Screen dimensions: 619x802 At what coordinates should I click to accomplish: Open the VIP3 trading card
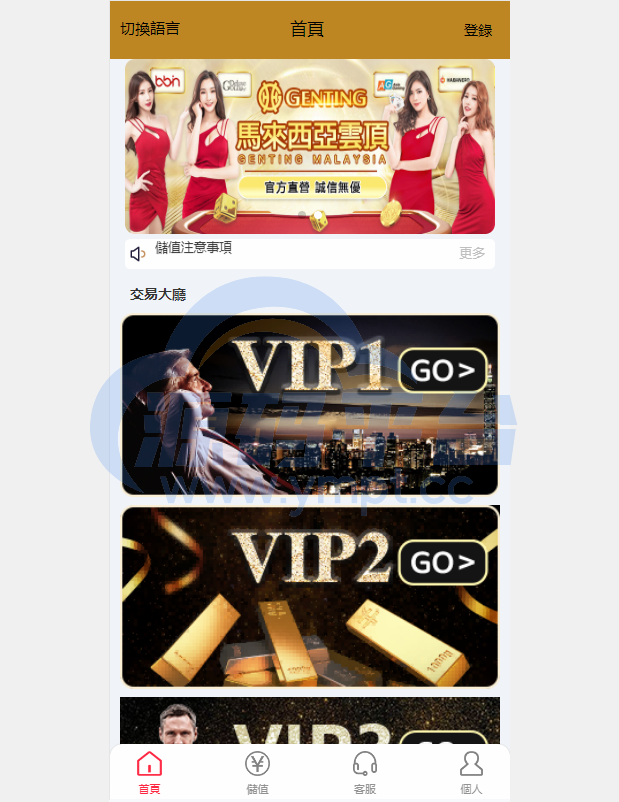[x=309, y=722]
